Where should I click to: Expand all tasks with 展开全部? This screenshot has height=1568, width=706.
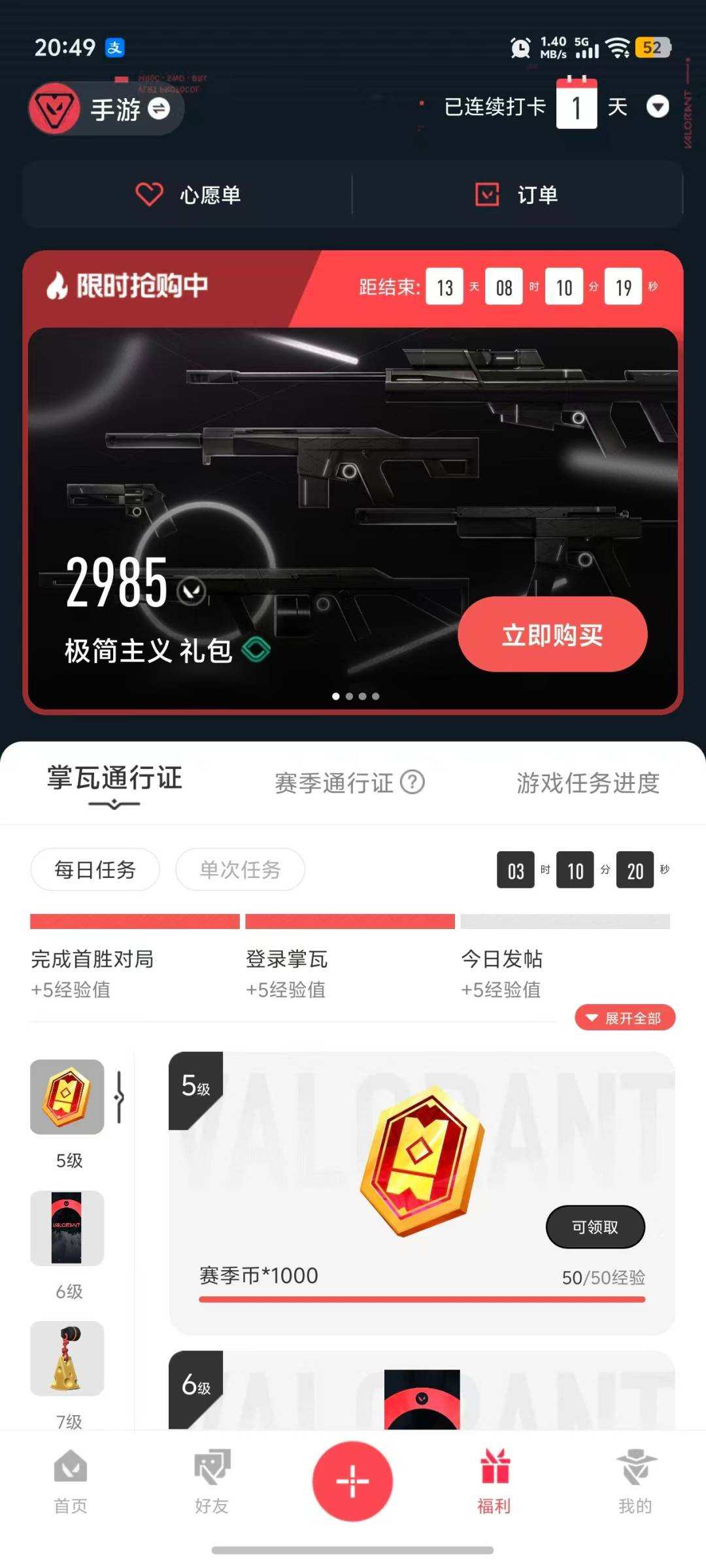pos(624,1017)
